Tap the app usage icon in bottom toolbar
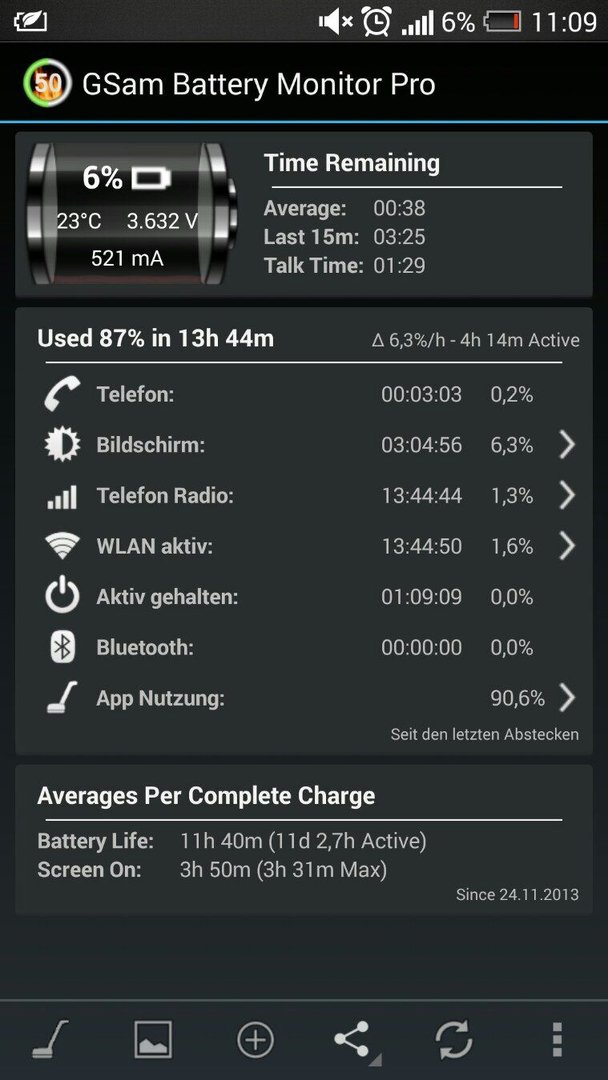 (x=50, y=1039)
